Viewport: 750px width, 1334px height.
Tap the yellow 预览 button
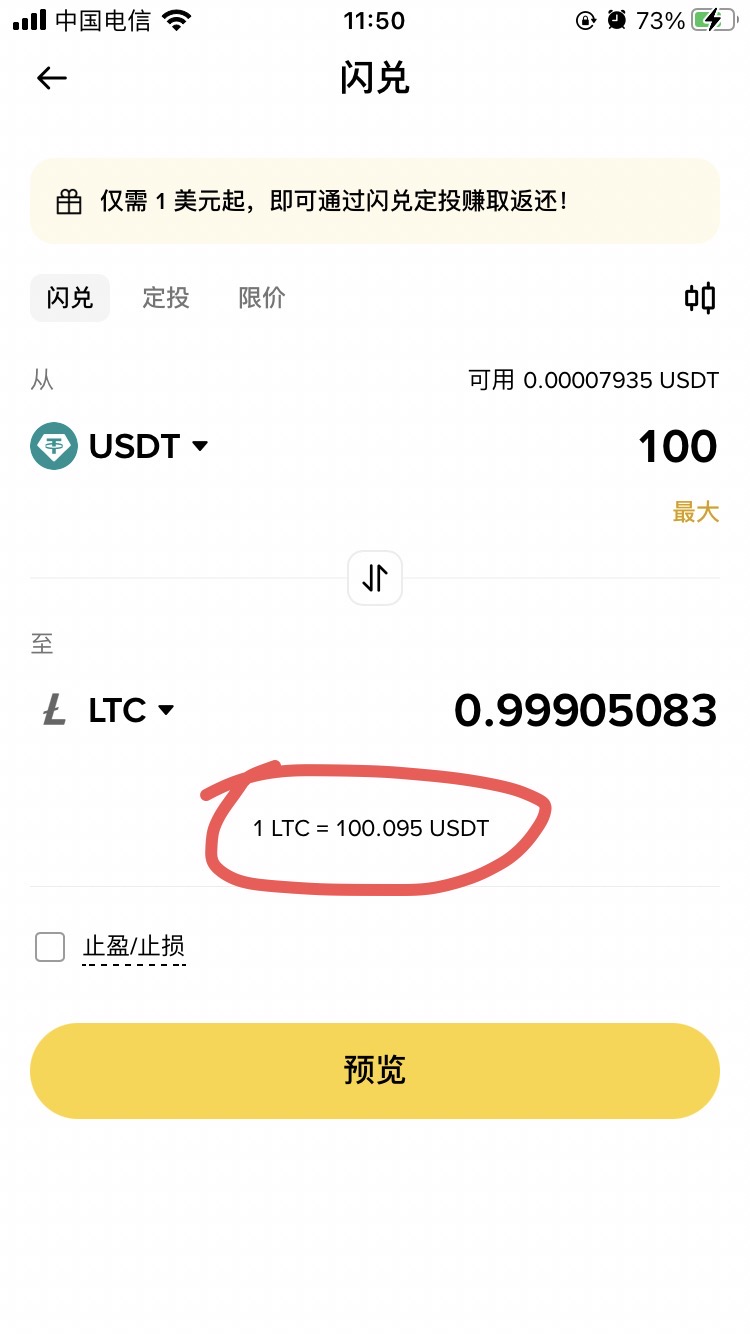tap(375, 1070)
